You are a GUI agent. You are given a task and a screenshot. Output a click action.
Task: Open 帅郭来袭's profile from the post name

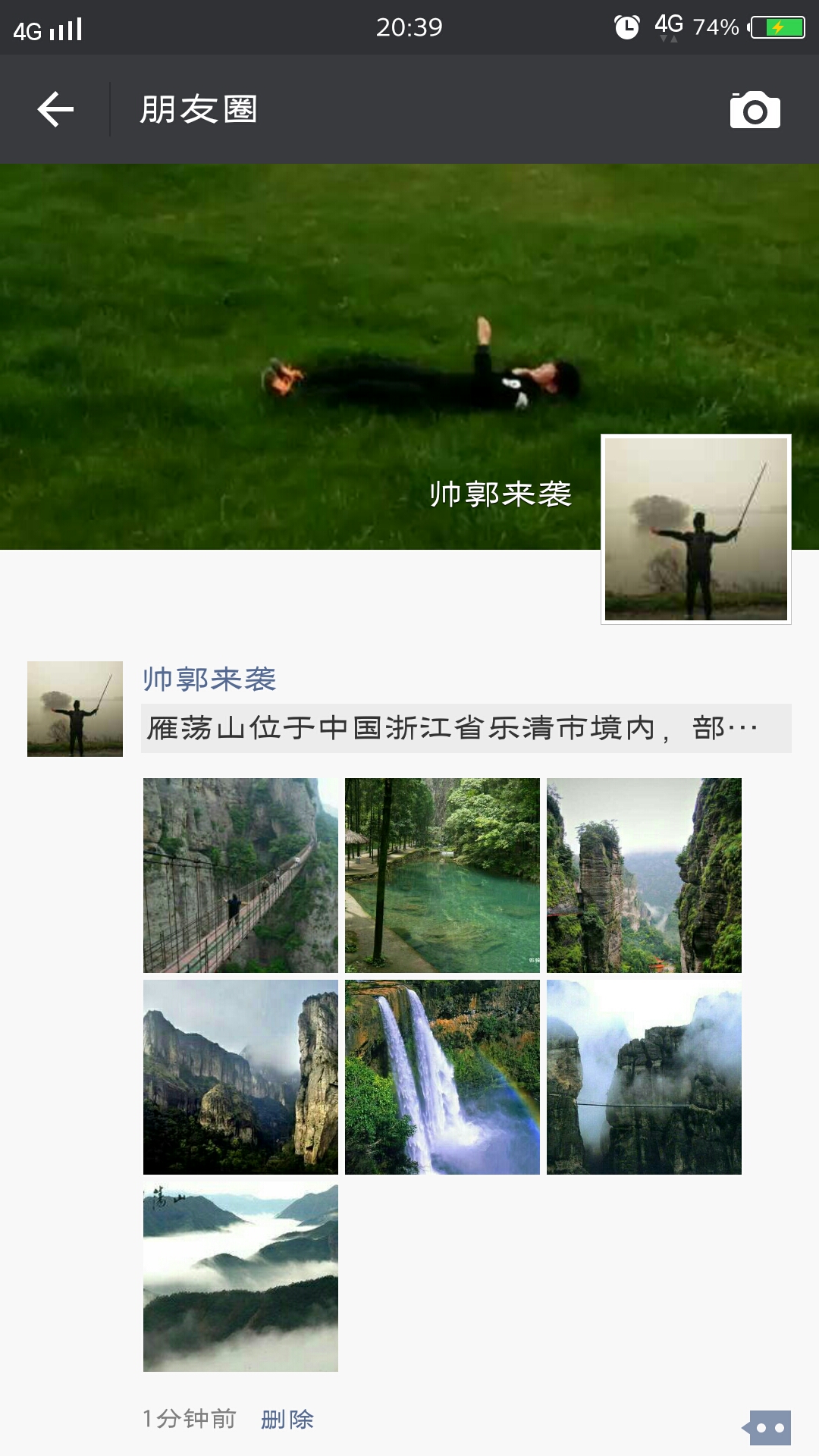(x=209, y=679)
